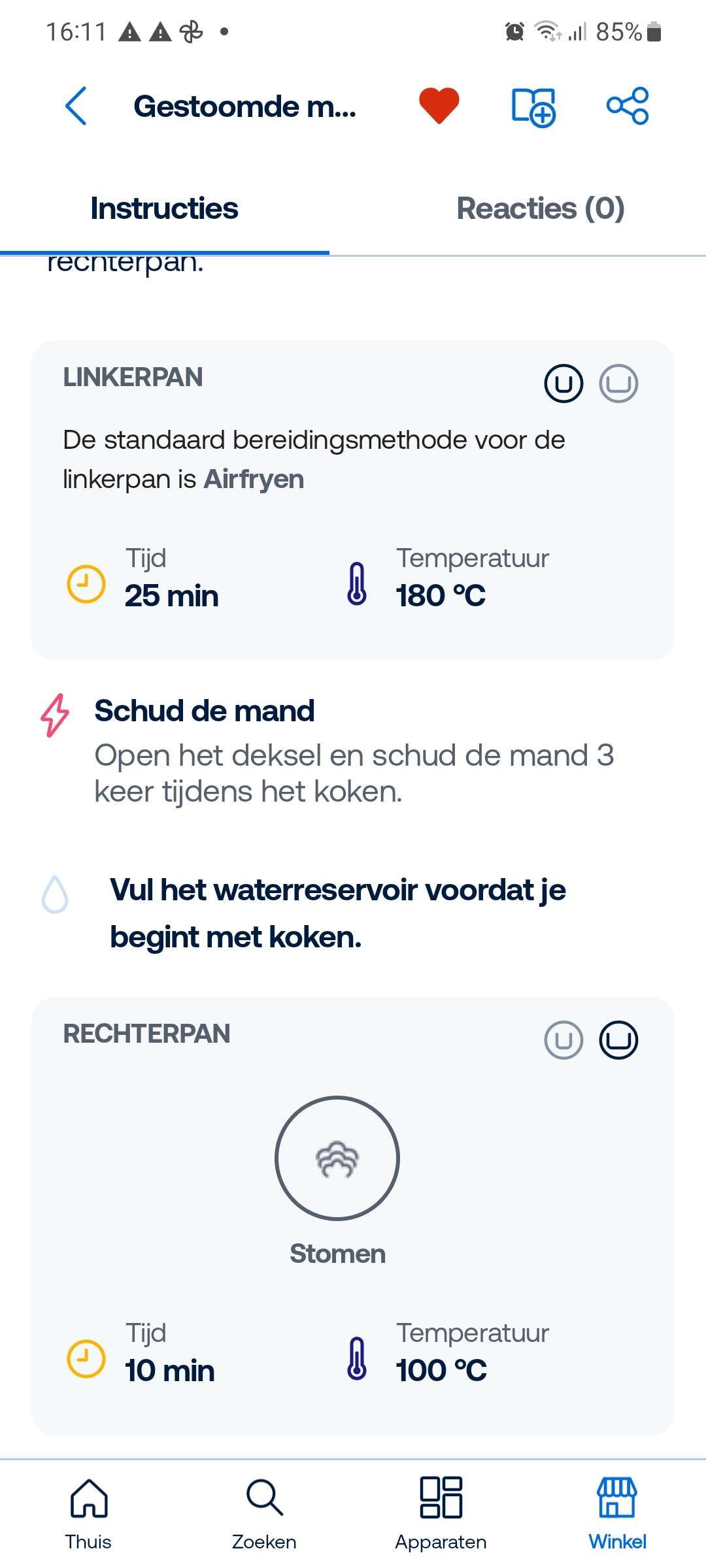Unfavorite the recipe with the red heart

(x=439, y=105)
